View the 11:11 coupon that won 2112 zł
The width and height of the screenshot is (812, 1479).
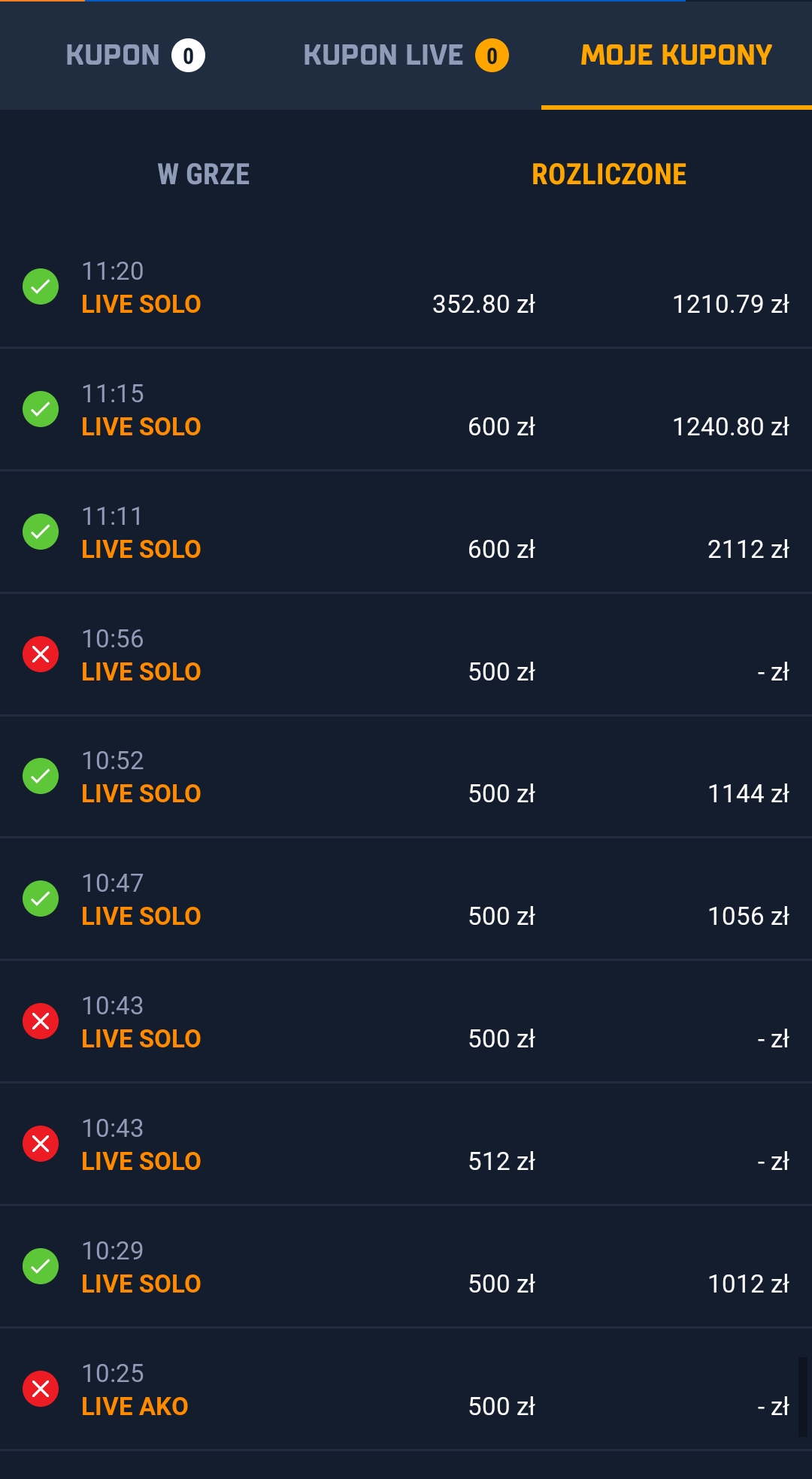coord(406,532)
